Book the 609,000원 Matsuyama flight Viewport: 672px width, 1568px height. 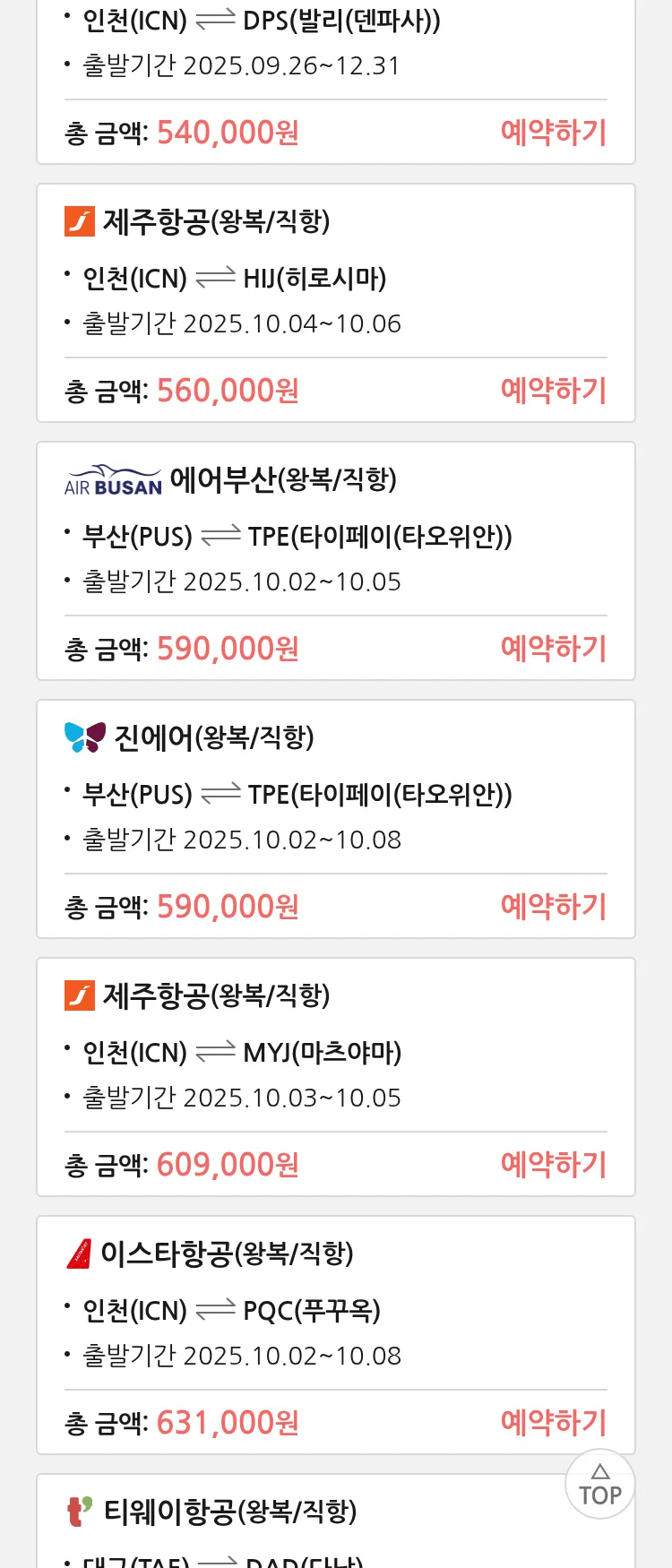[553, 1165]
